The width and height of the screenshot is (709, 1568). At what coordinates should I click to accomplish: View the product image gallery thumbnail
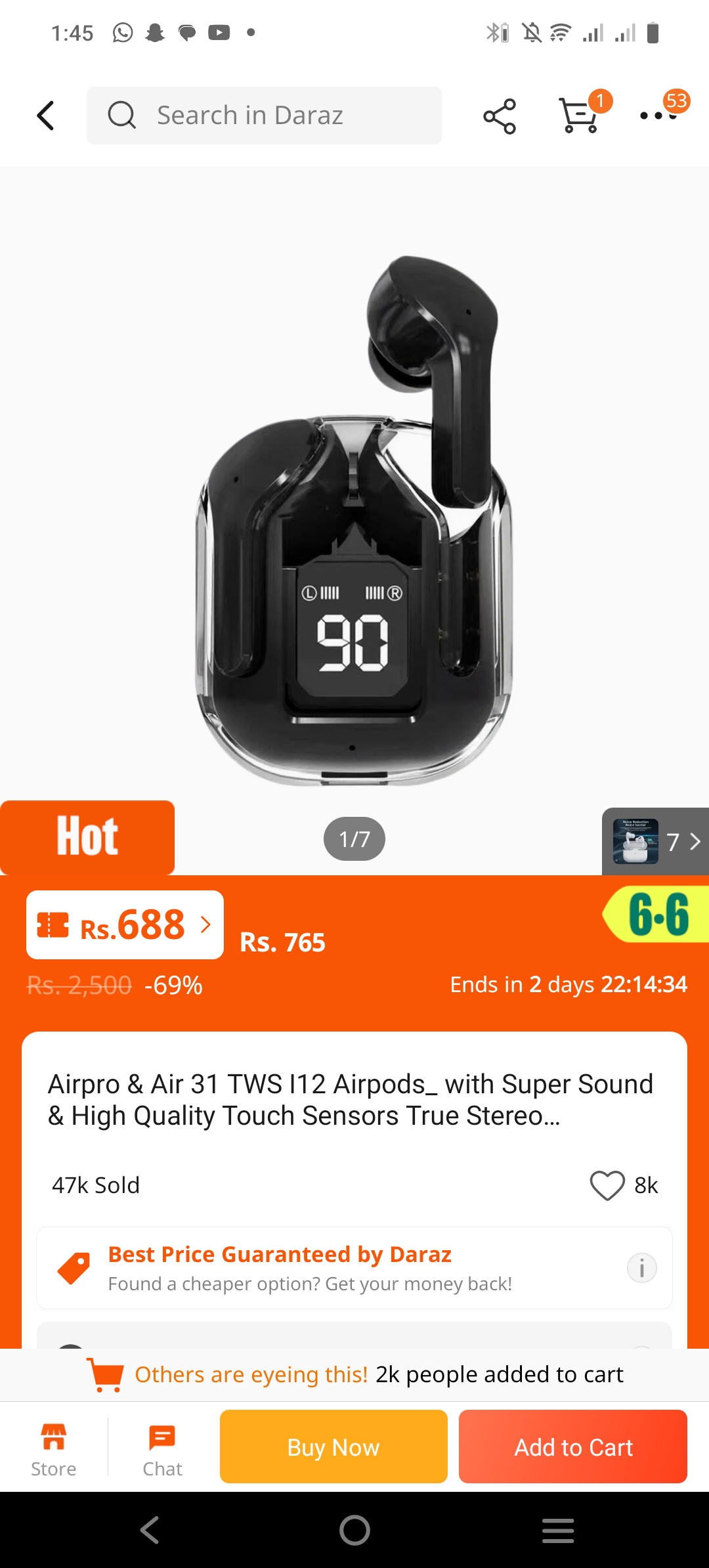click(655, 841)
